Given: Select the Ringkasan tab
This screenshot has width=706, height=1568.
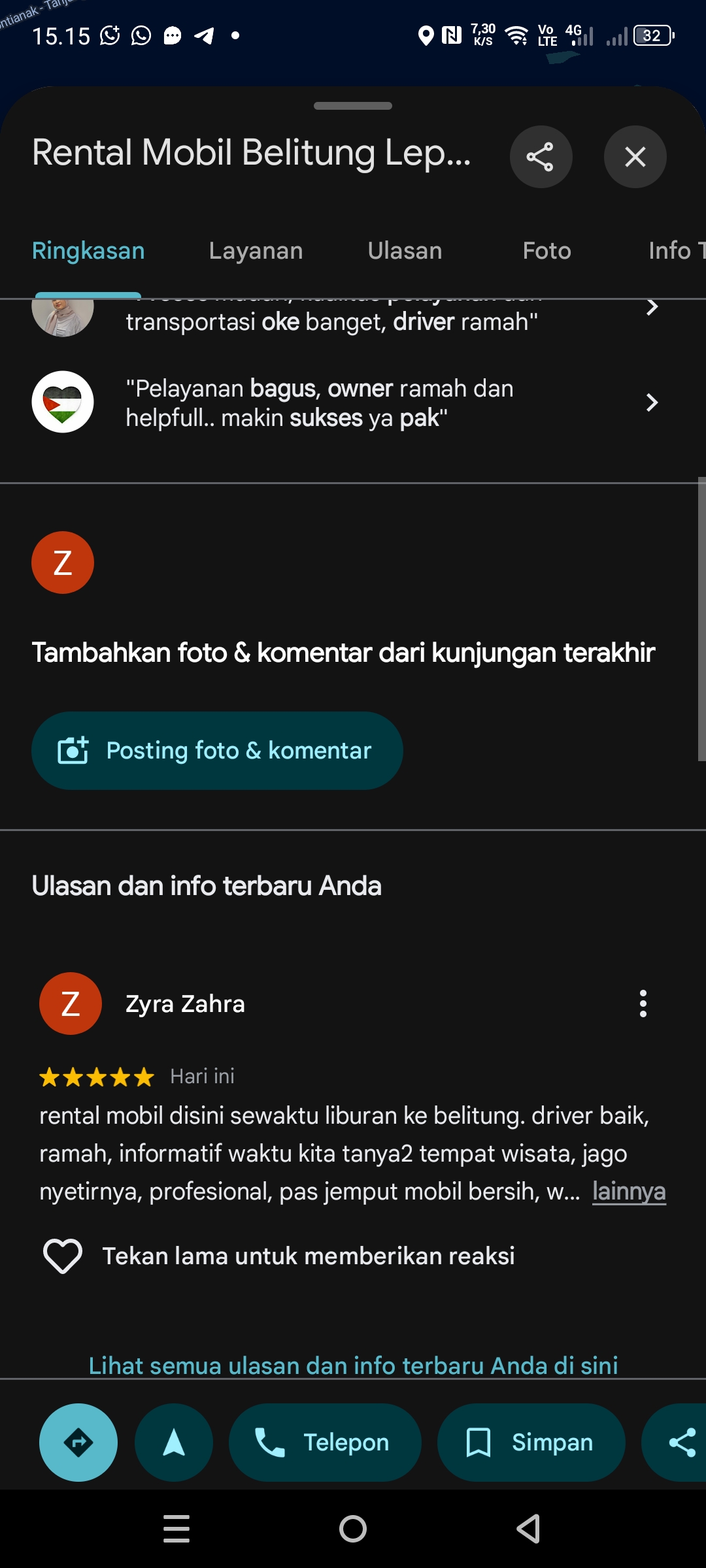Looking at the screenshot, I should (88, 251).
